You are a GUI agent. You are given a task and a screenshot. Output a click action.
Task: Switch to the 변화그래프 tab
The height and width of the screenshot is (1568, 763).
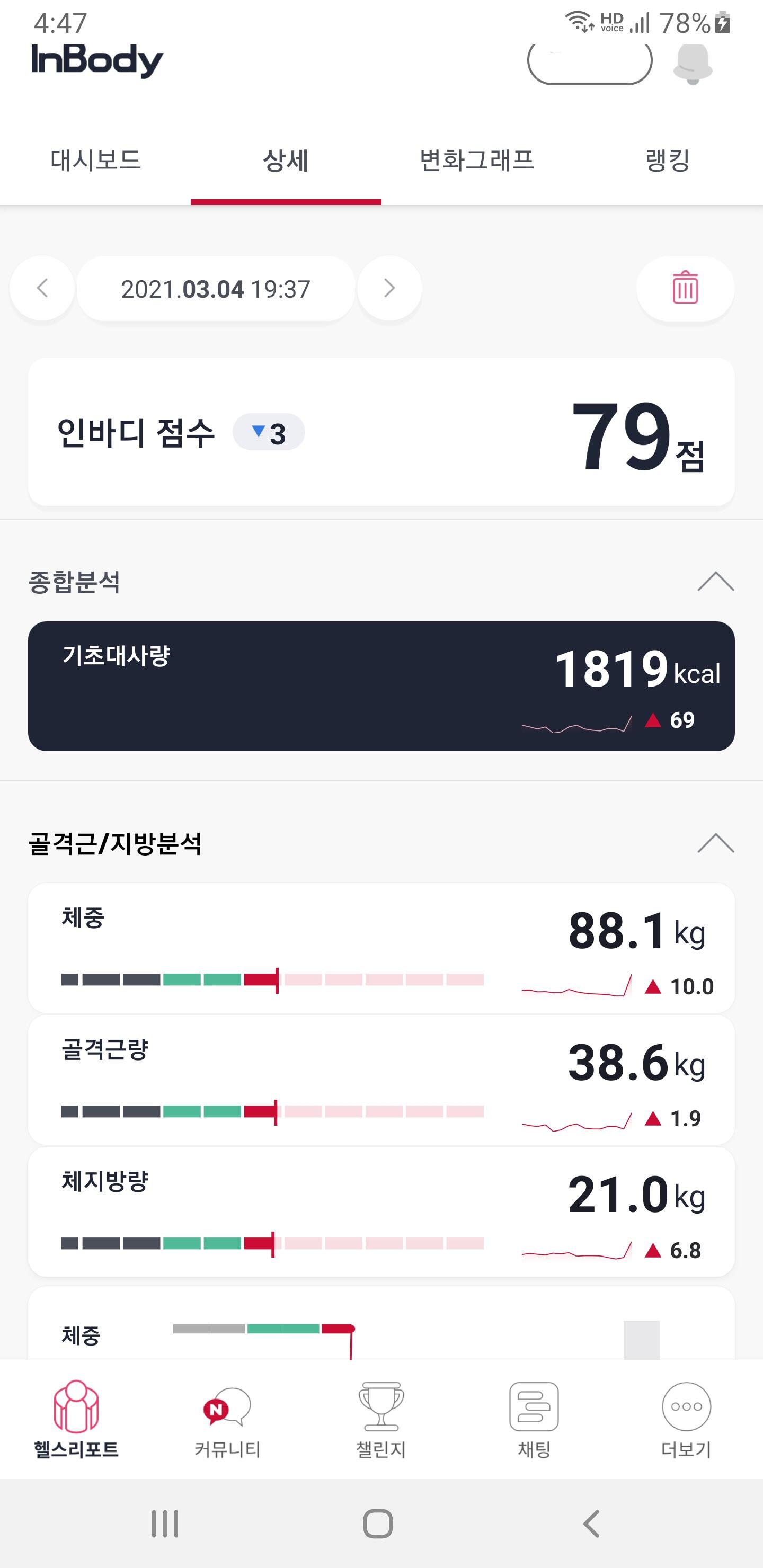click(x=477, y=161)
